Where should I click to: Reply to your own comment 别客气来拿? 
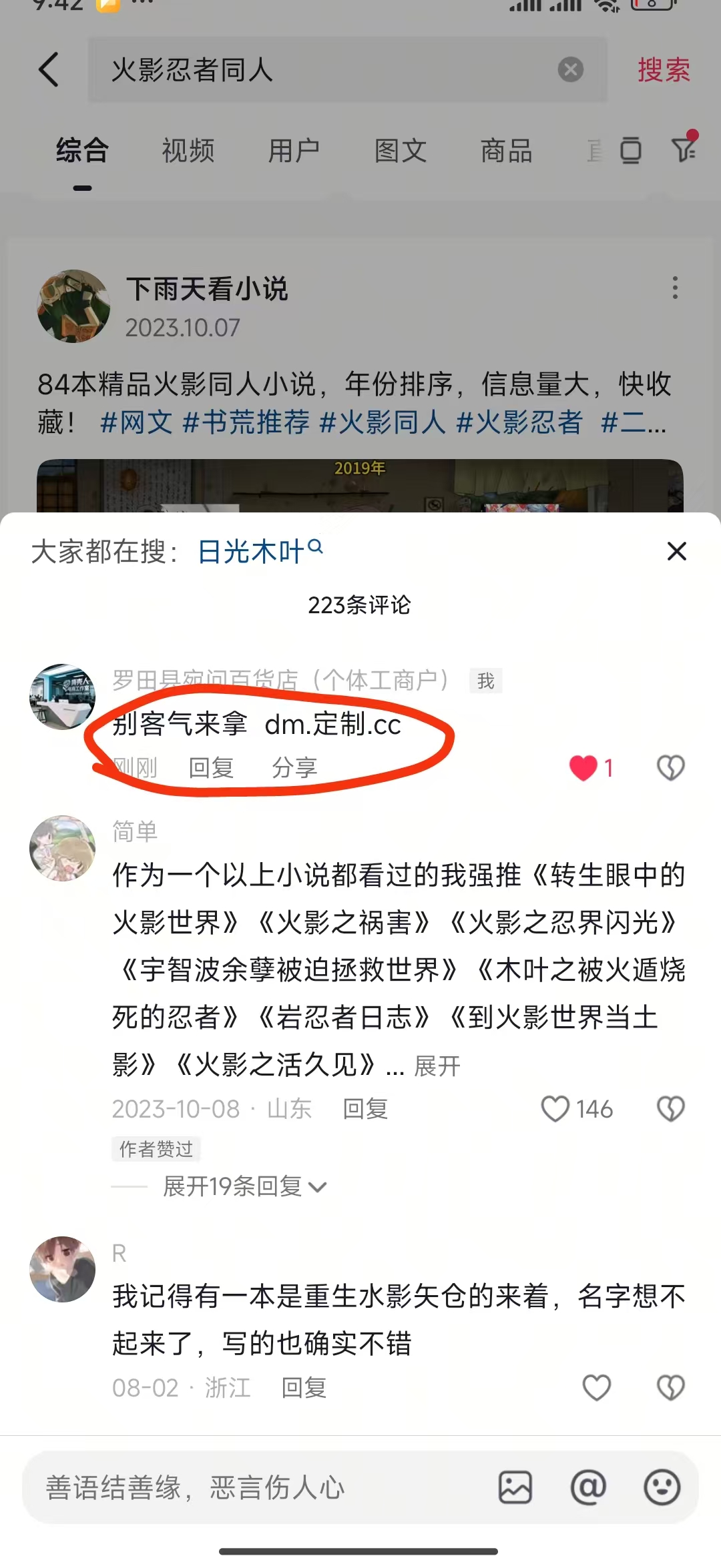tap(211, 768)
